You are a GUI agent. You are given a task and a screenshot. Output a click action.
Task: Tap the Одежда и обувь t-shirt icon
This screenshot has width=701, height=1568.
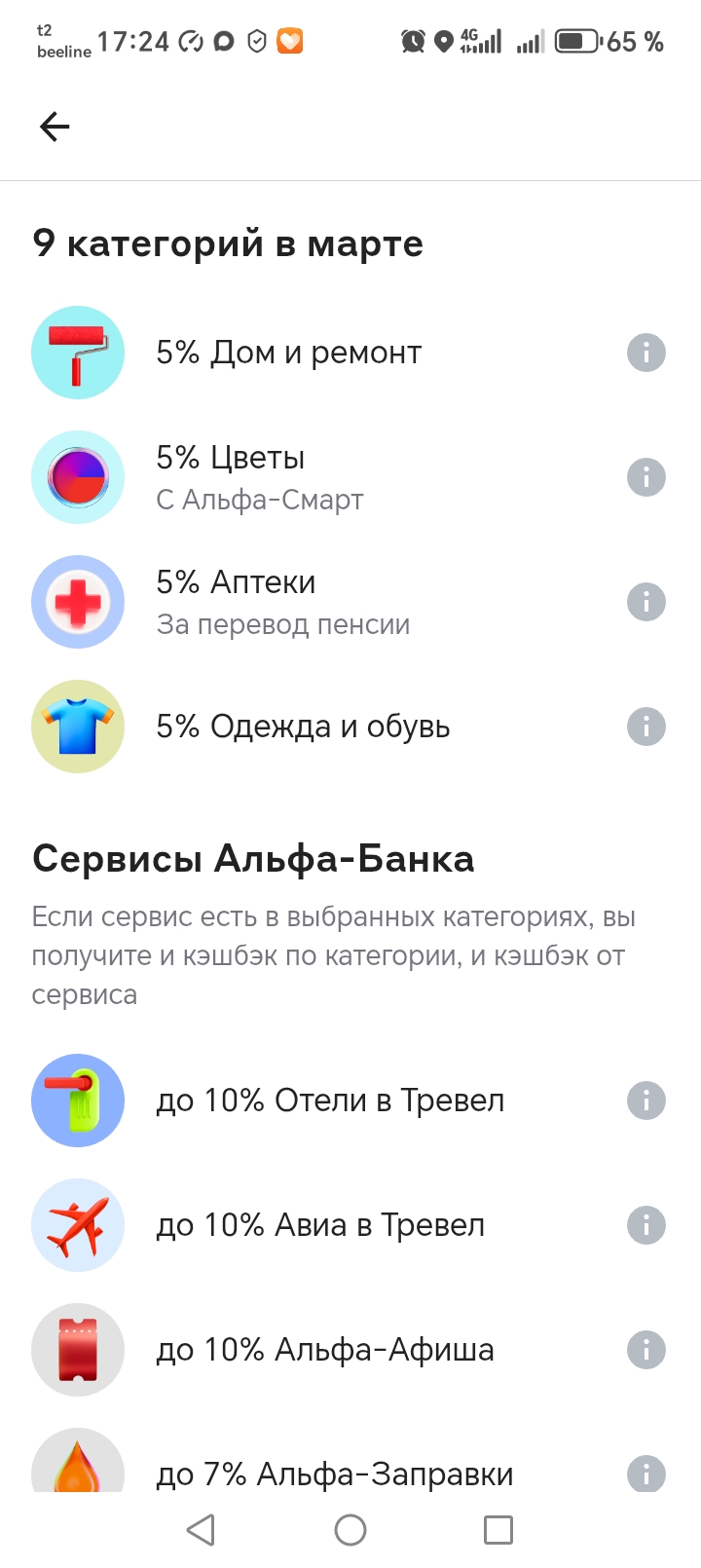click(x=78, y=727)
